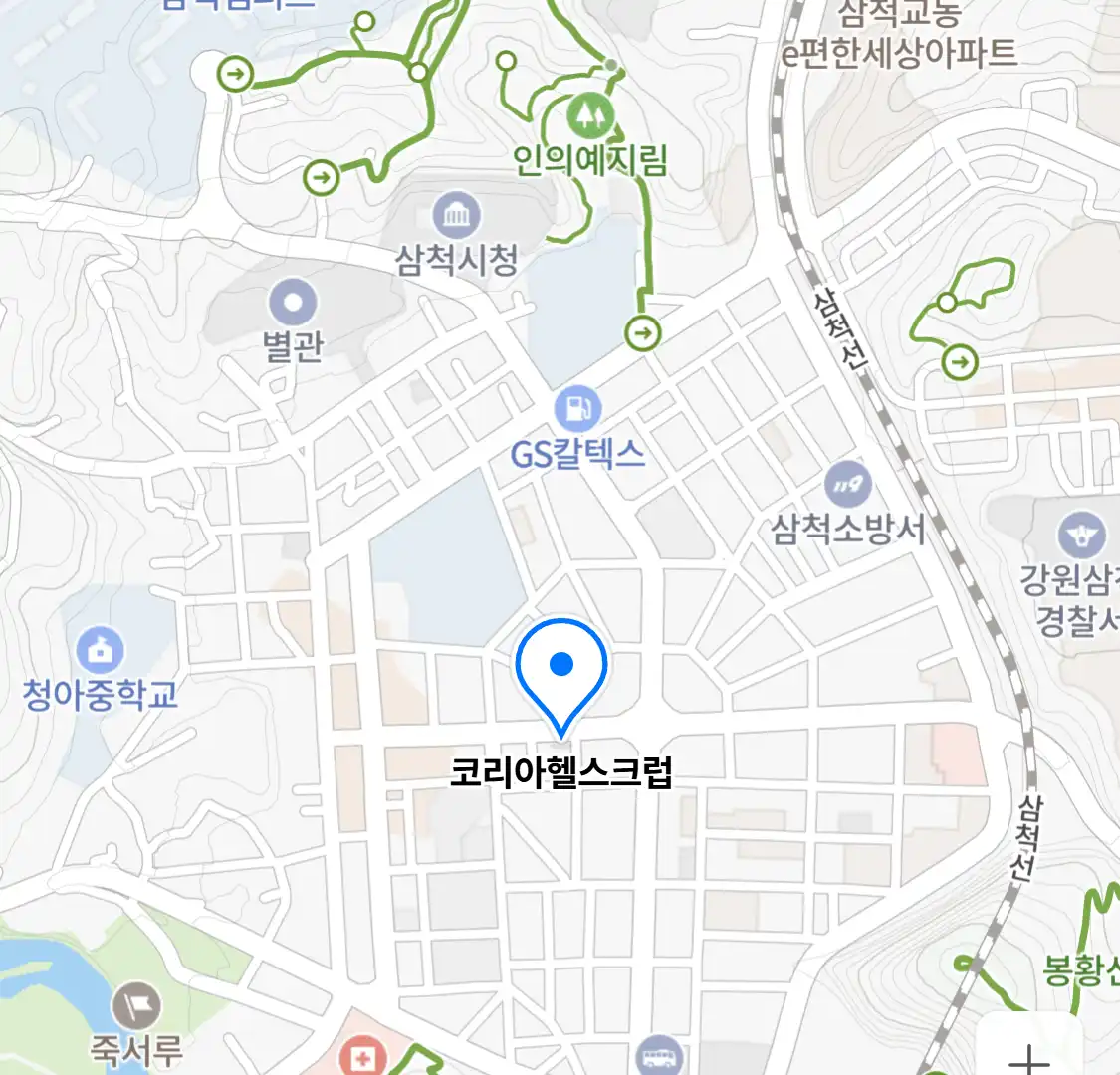Zoom in with the plus button
This screenshot has height=1075, width=1120.
coord(1029,1057)
